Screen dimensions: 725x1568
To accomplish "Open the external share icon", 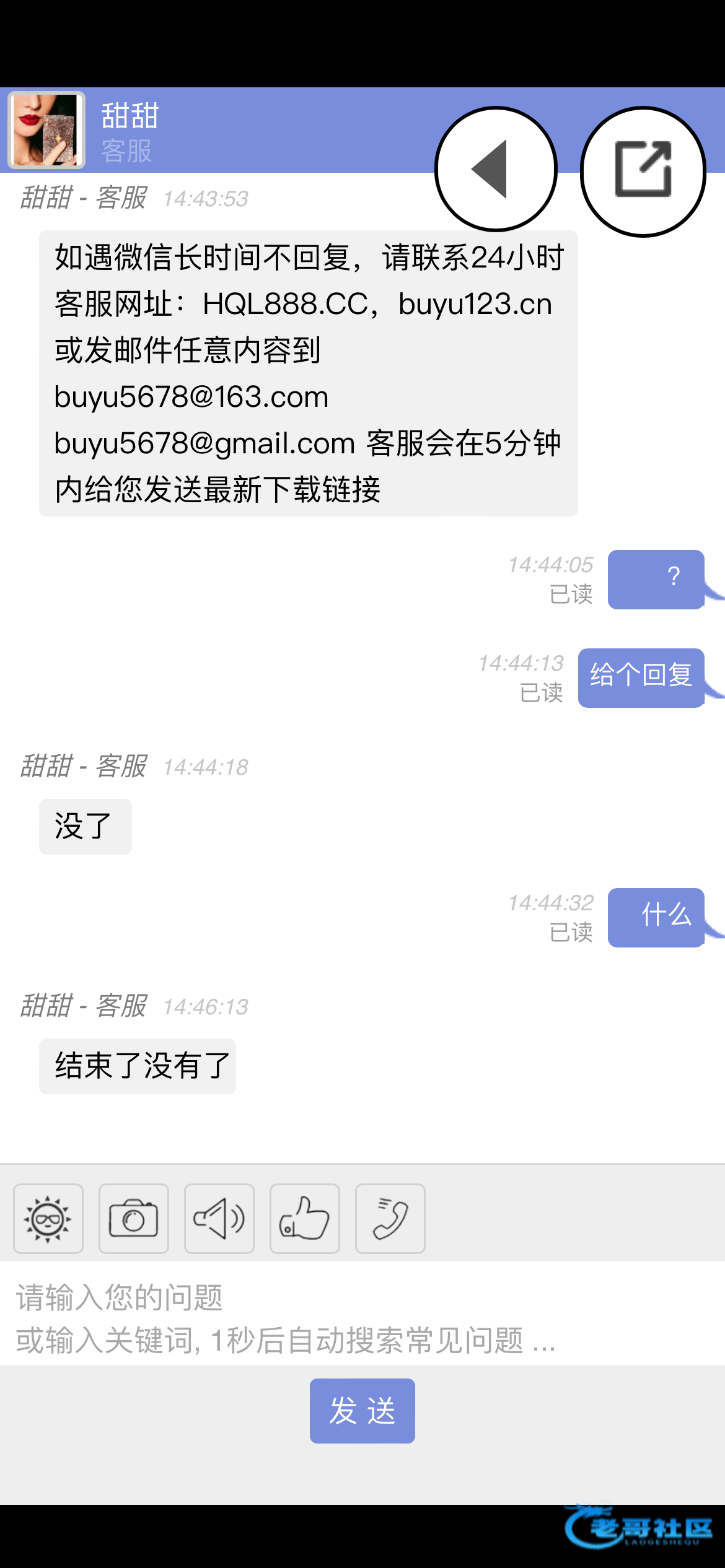I will tap(643, 172).
